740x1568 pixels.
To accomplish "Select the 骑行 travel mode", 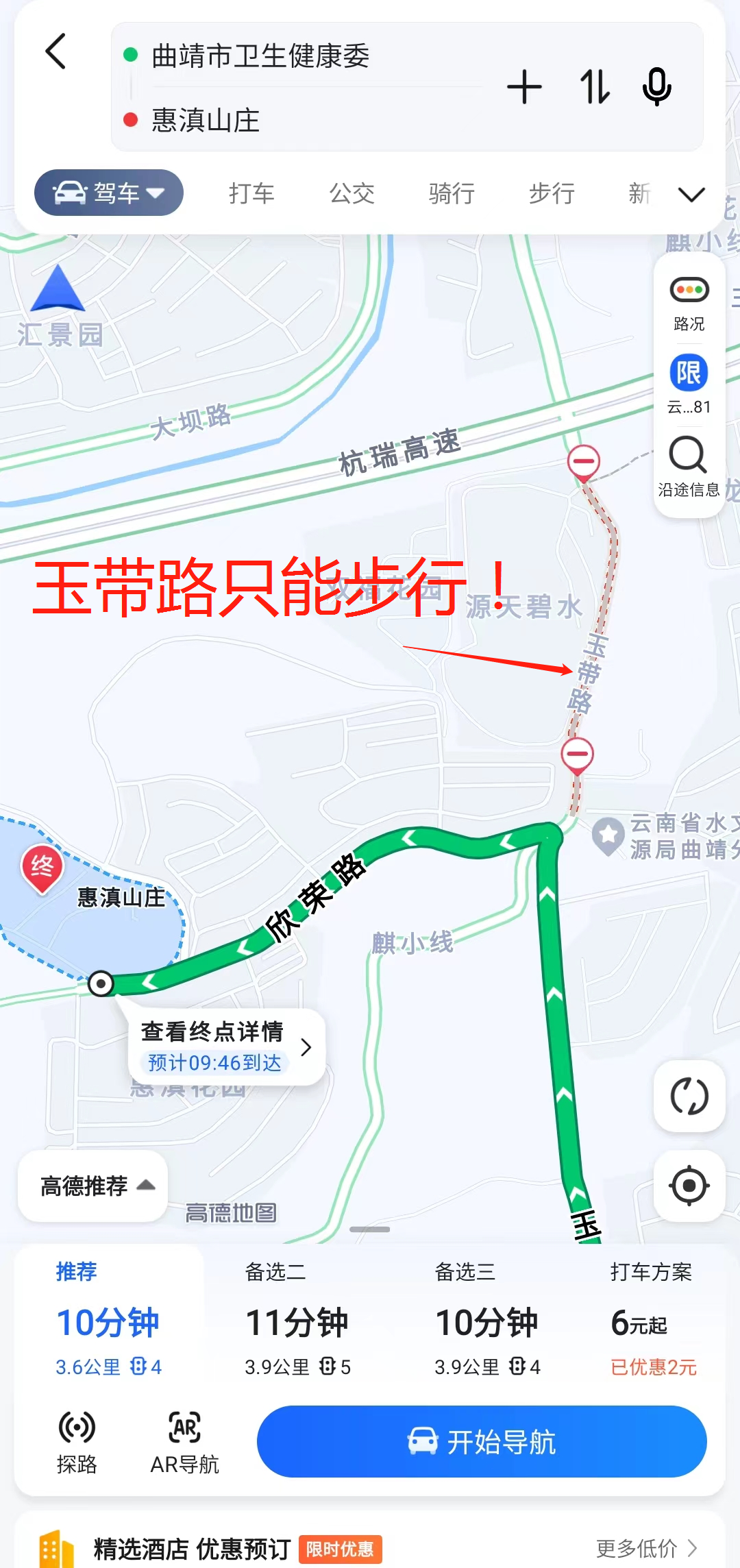I will 452,194.
